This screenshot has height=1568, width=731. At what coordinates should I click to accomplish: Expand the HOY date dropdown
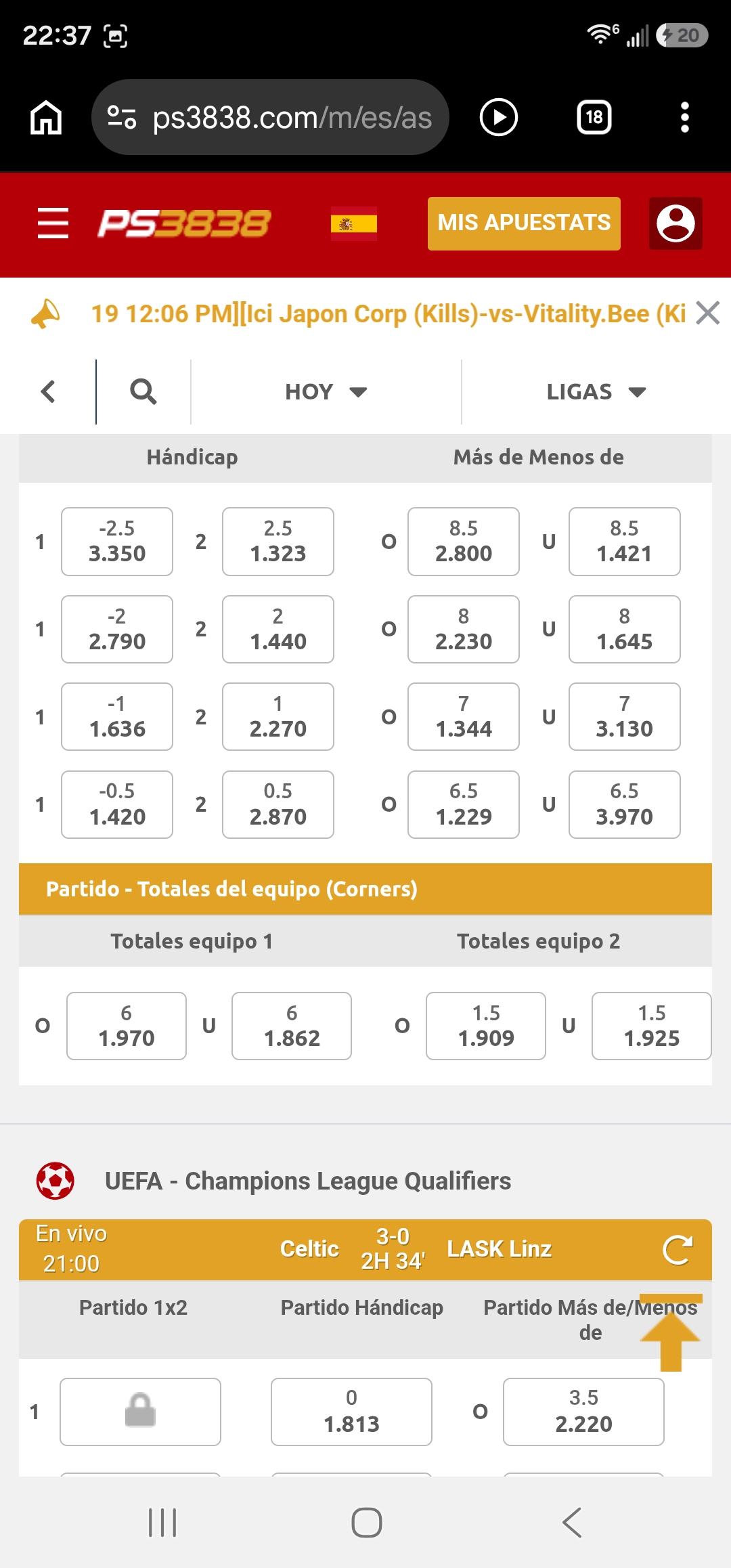326,391
